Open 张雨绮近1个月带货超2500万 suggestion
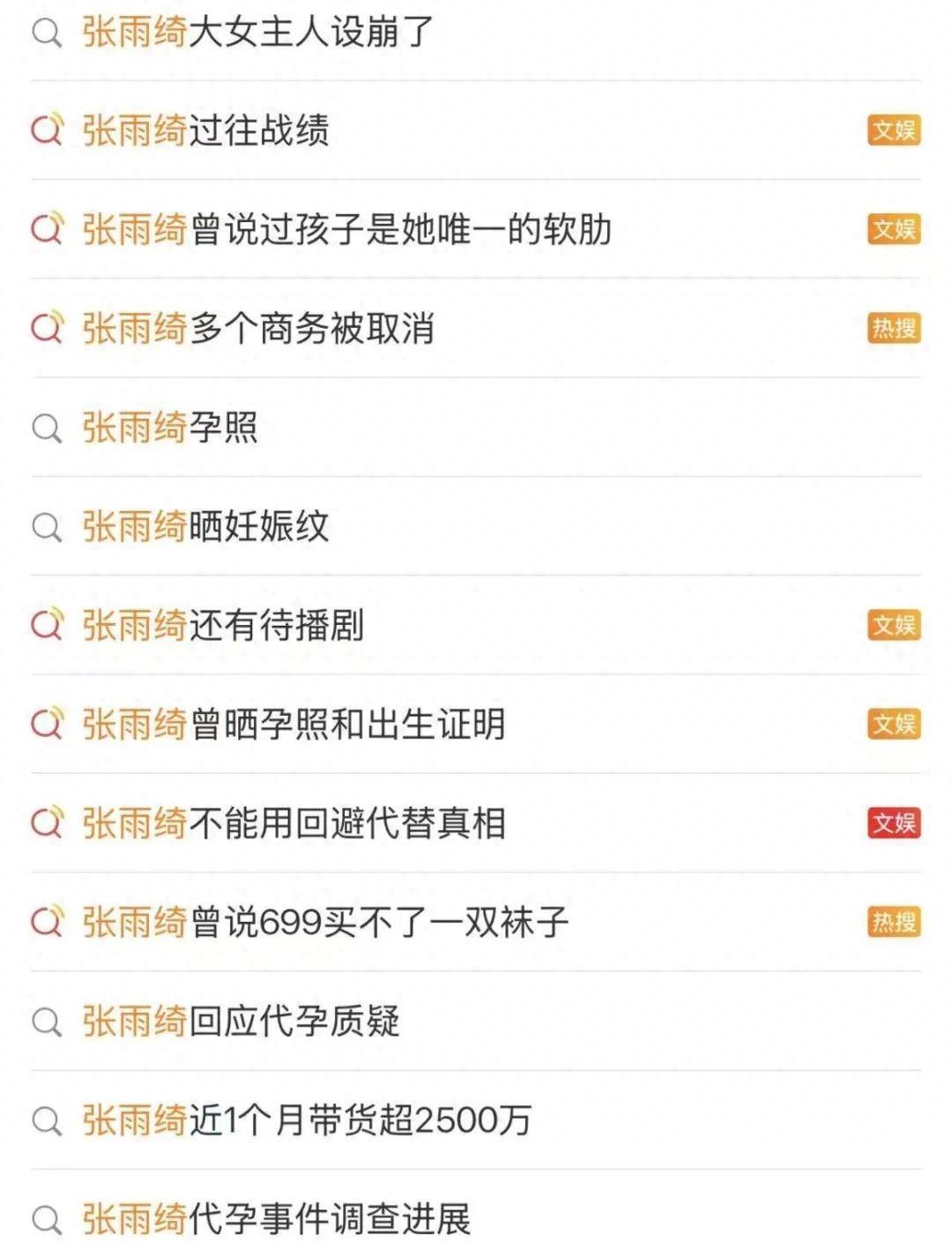The width and height of the screenshot is (952, 1257). click(x=307, y=1120)
